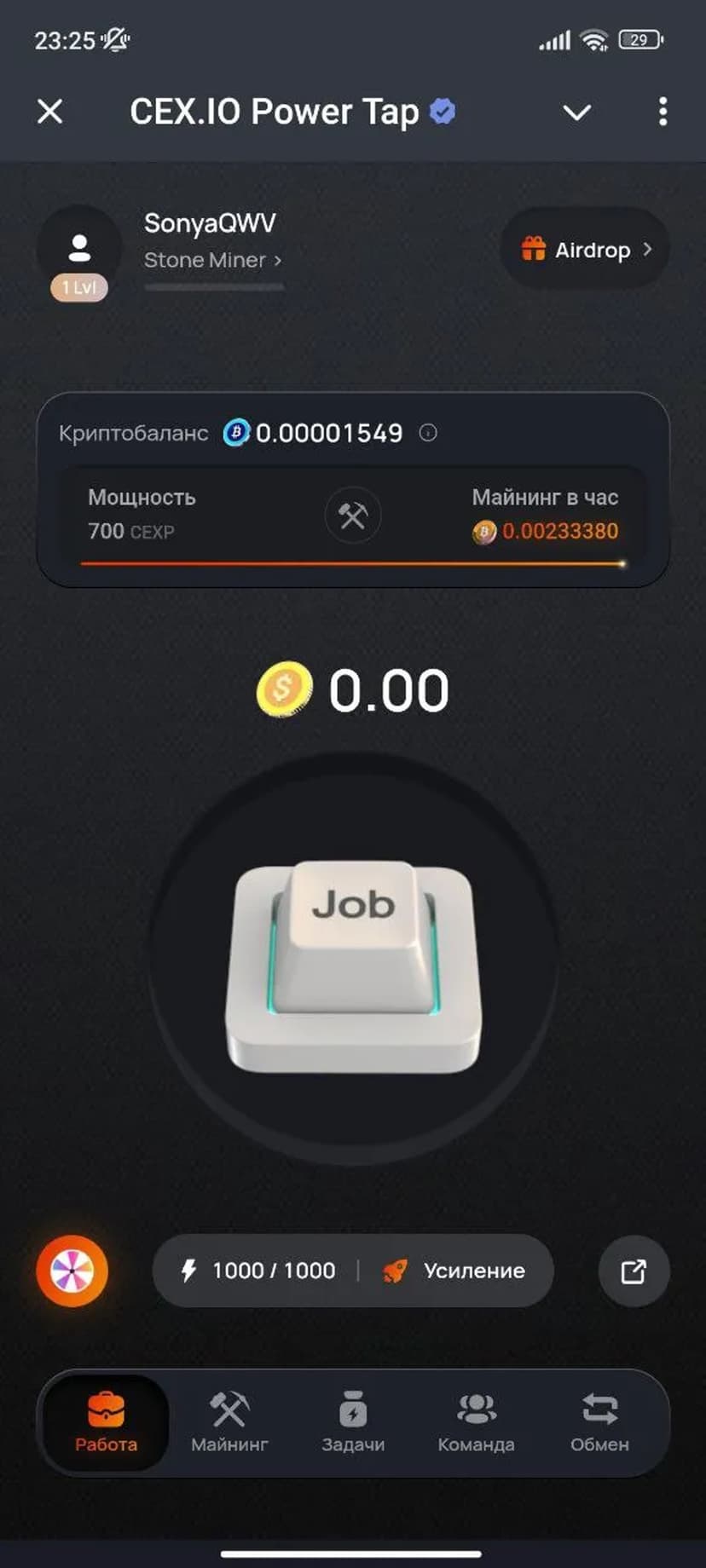Open the fortune wheel

click(x=72, y=1271)
